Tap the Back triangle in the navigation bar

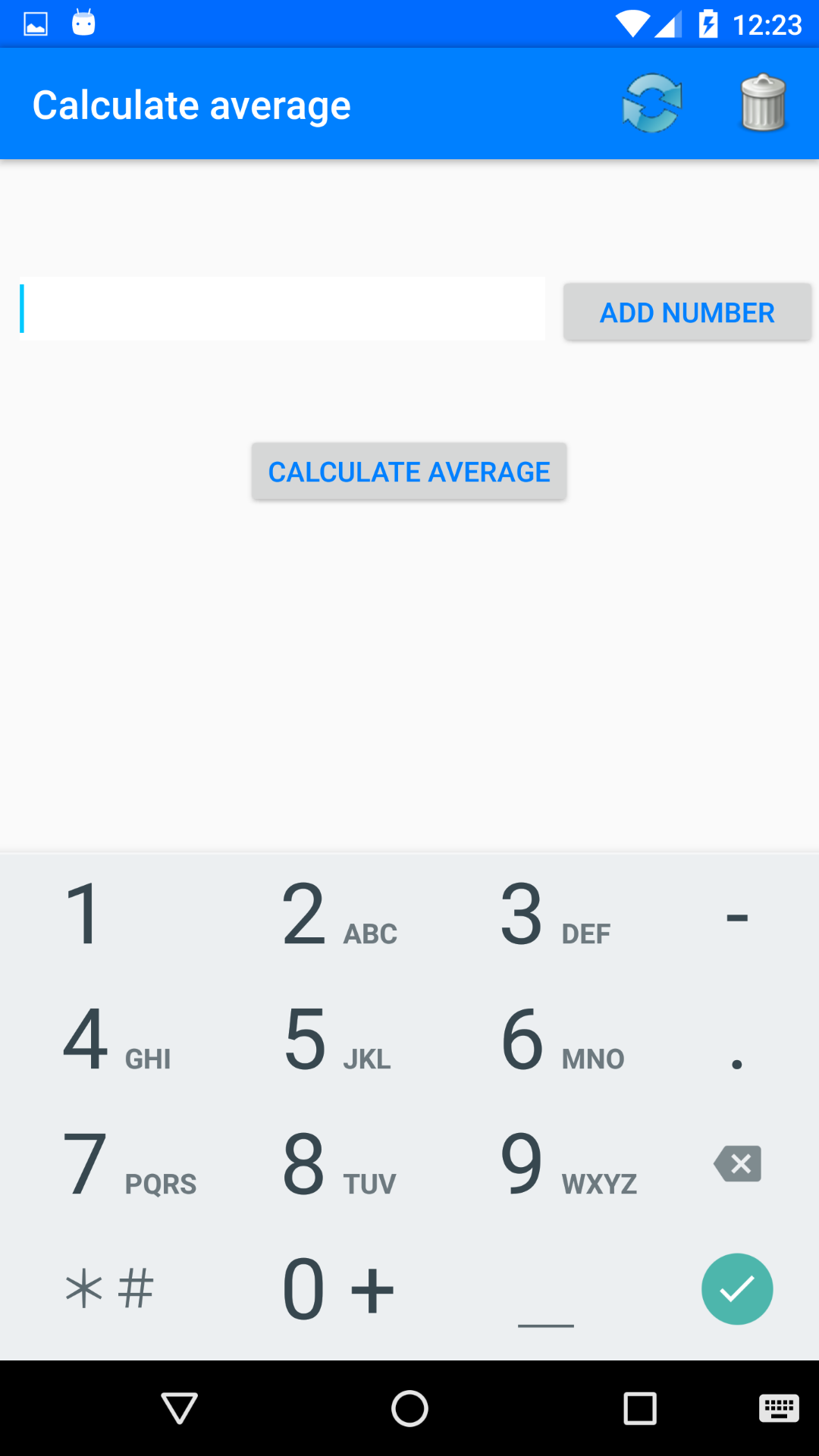click(178, 1409)
